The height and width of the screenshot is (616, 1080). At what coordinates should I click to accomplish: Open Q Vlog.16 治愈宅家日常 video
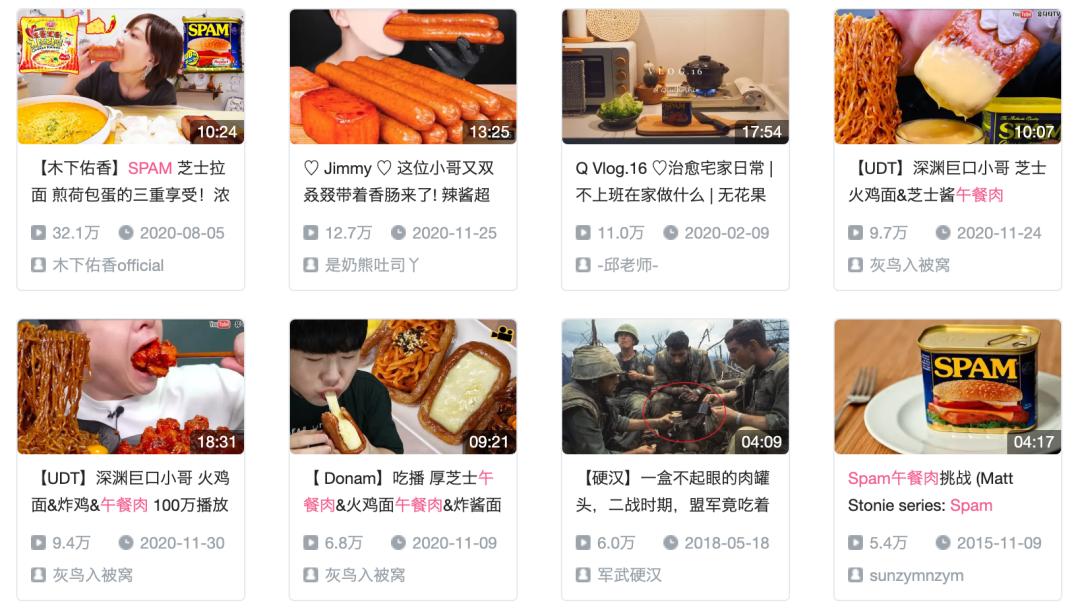point(675,77)
